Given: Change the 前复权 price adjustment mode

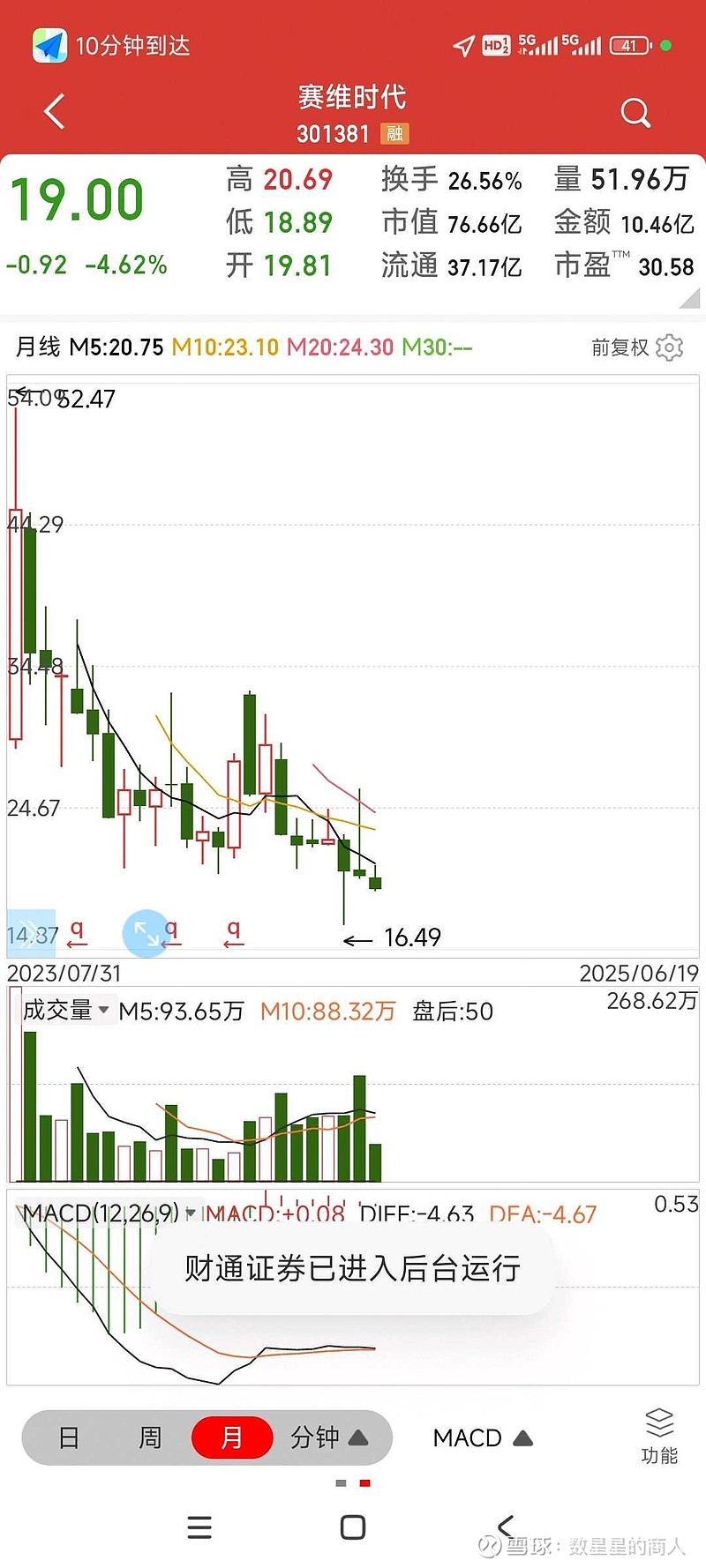Looking at the screenshot, I should [620, 347].
